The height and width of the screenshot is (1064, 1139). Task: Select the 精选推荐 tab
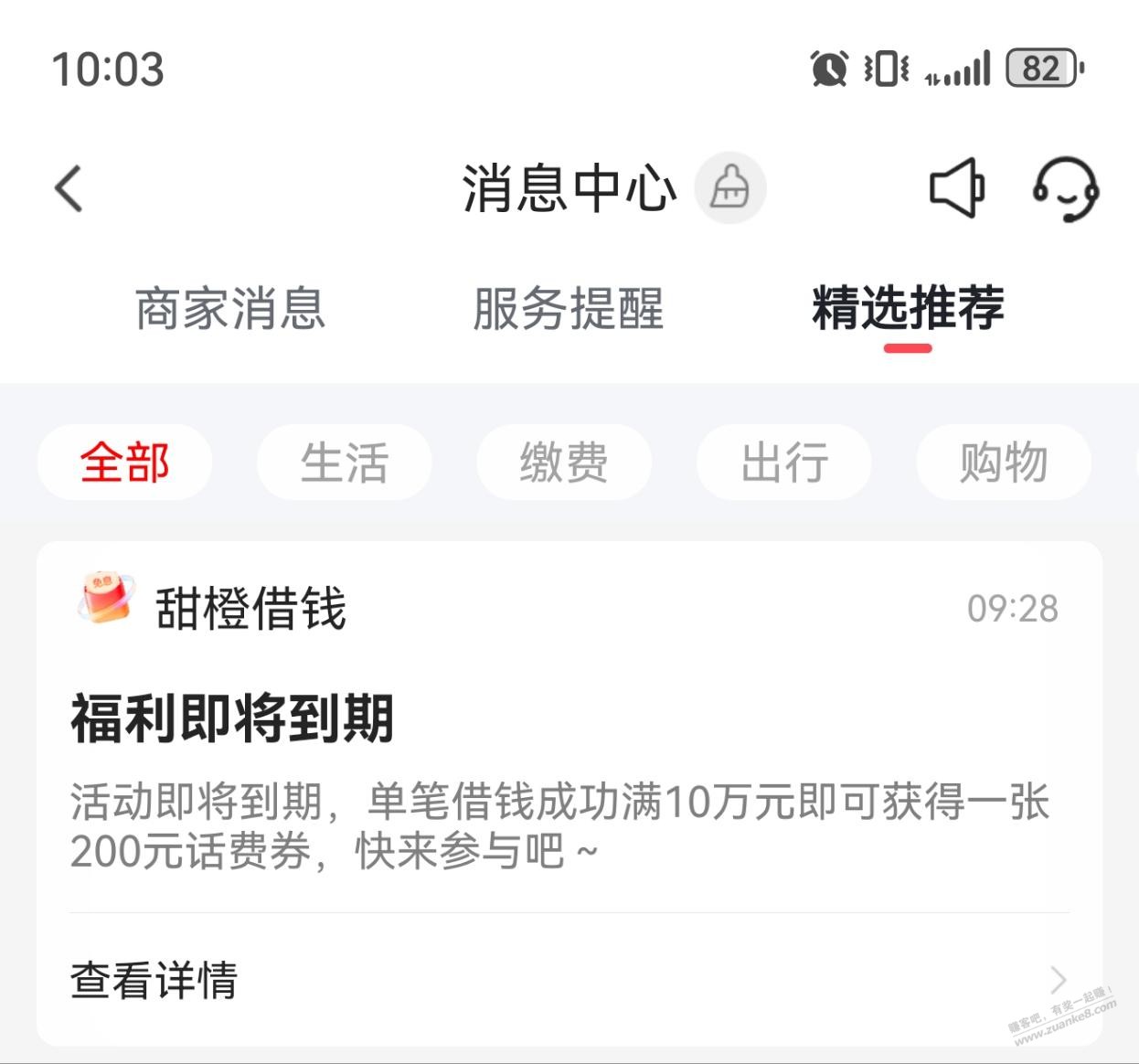[x=908, y=308]
